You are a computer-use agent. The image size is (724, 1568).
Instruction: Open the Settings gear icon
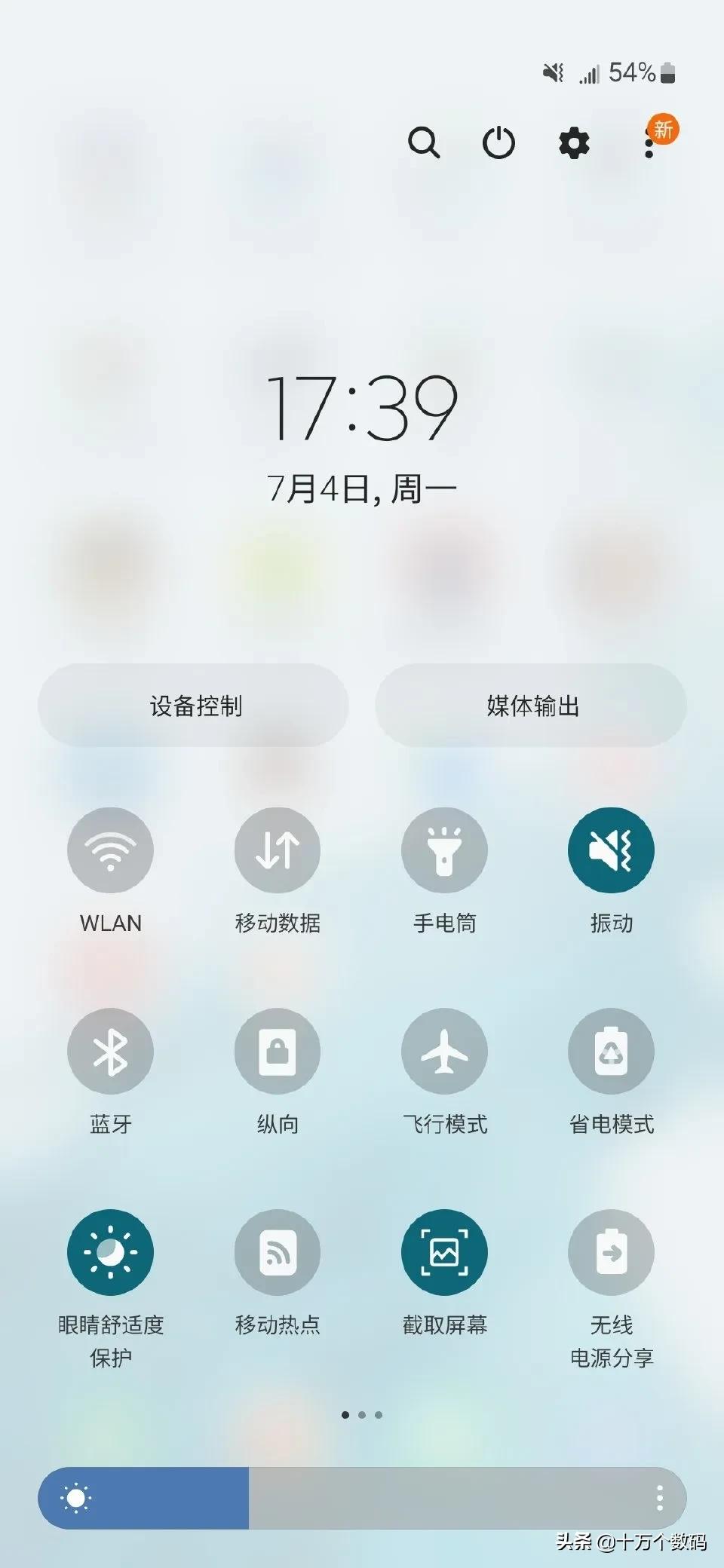(575, 143)
